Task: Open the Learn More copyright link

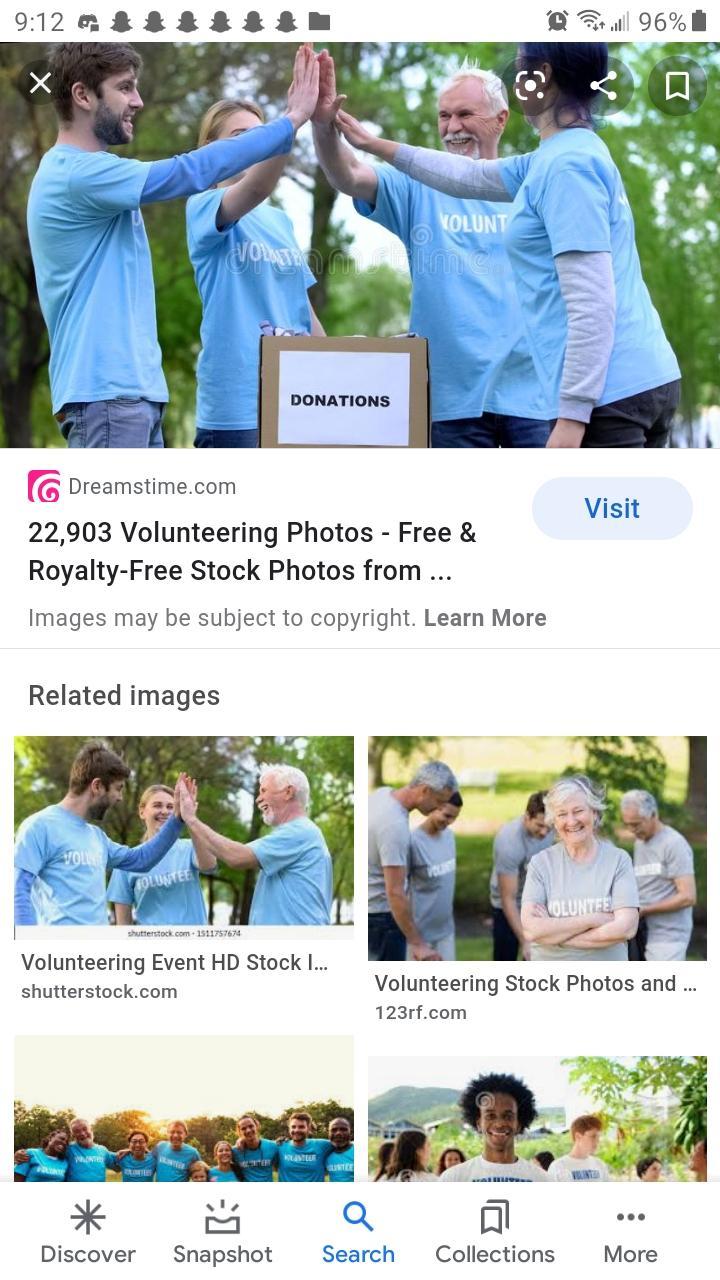Action: point(485,618)
